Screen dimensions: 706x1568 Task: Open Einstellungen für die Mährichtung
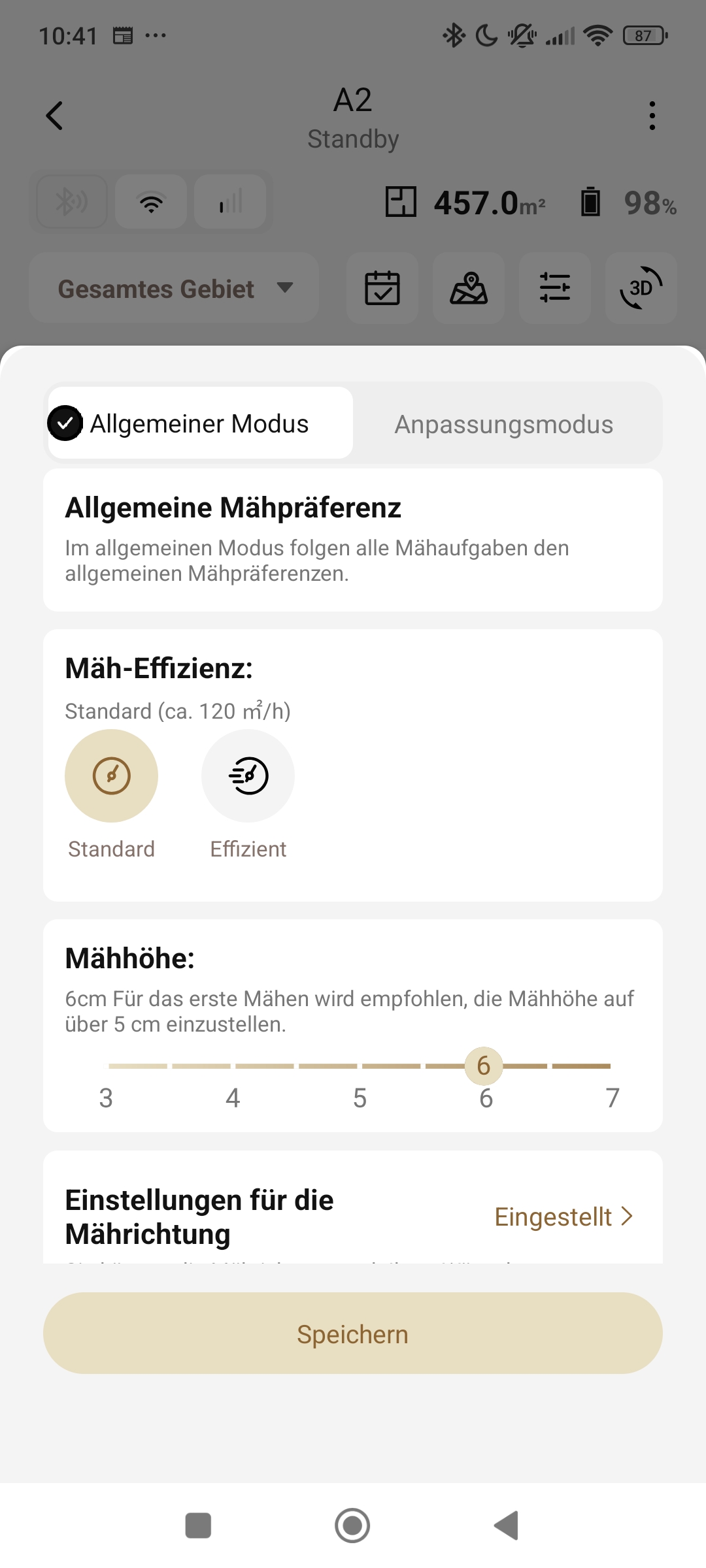click(x=353, y=1217)
